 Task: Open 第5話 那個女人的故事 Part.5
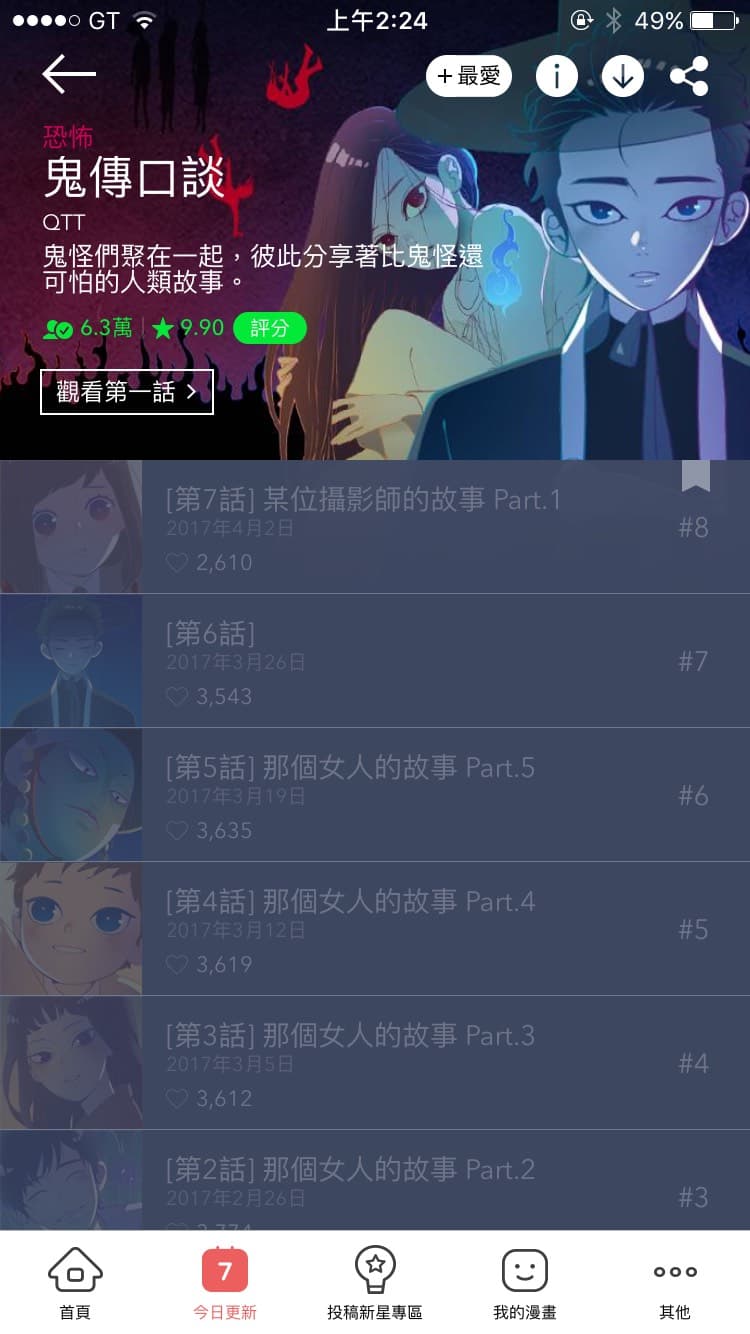(x=375, y=795)
